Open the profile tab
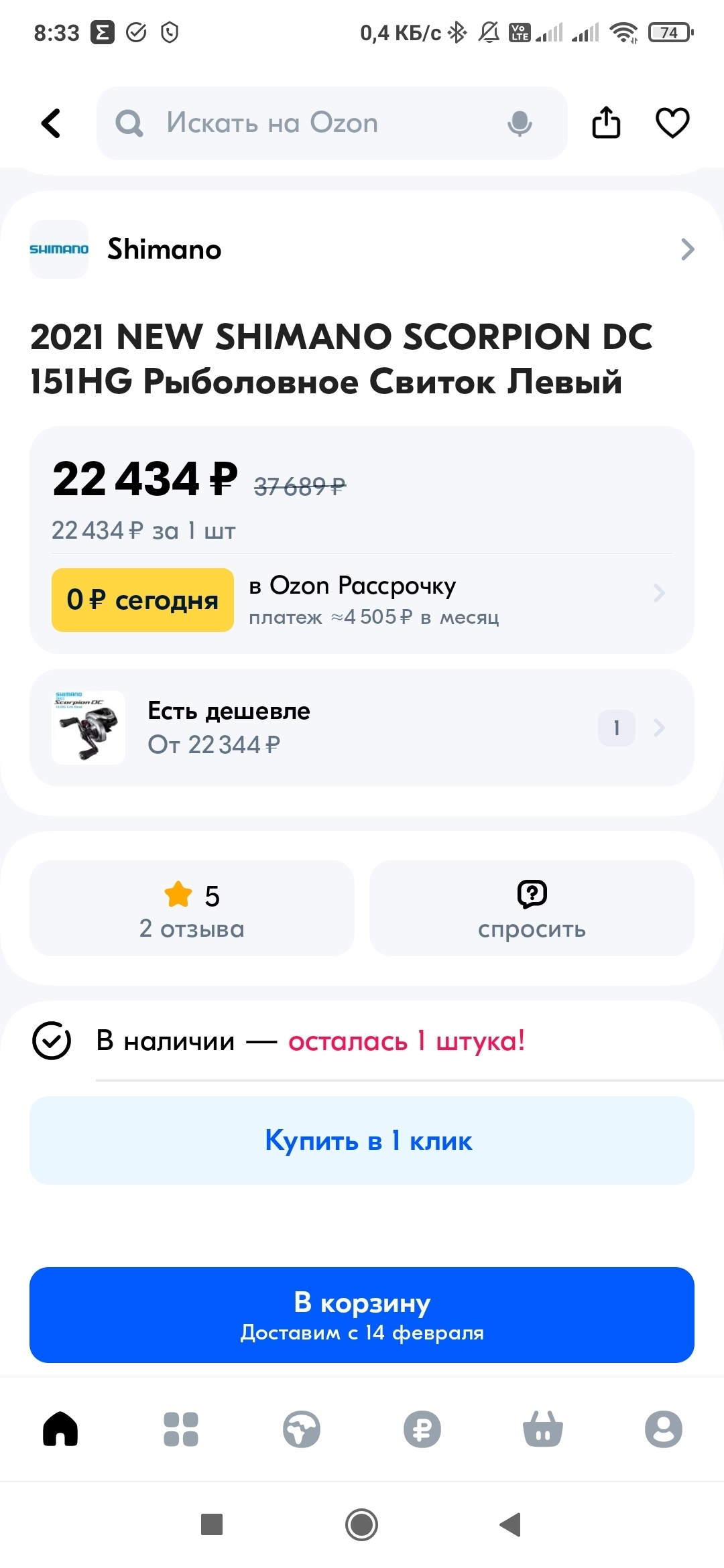The width and height of the screenshot is (724, 1568). 664,1429
